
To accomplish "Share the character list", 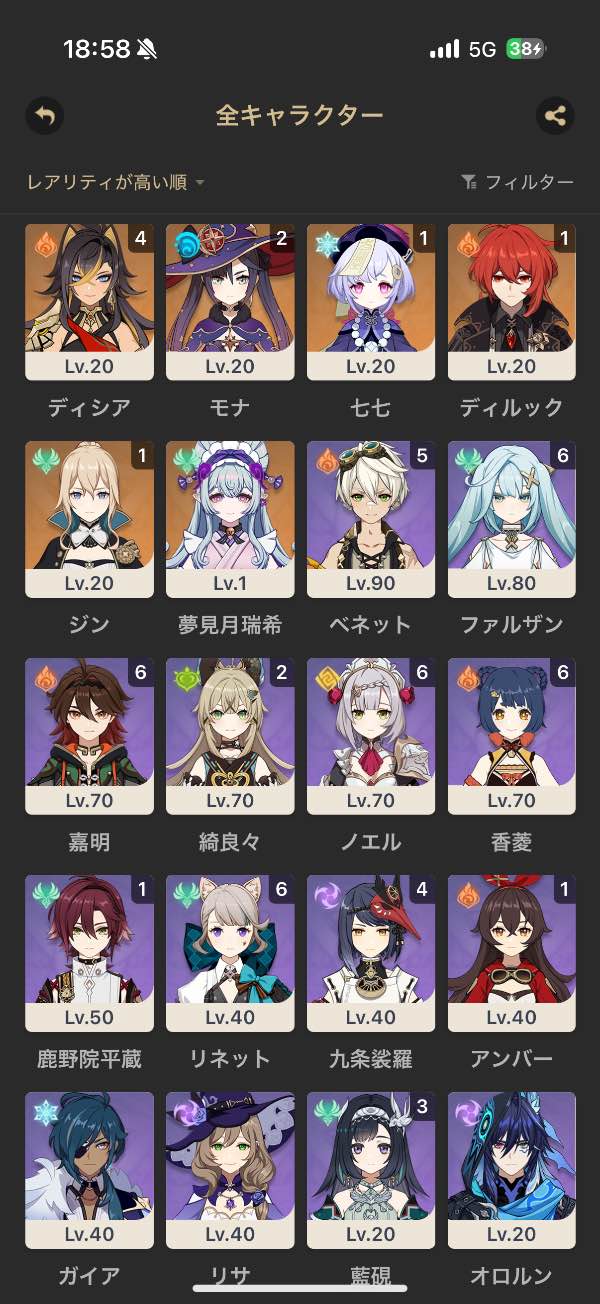I will click(555, 116).
